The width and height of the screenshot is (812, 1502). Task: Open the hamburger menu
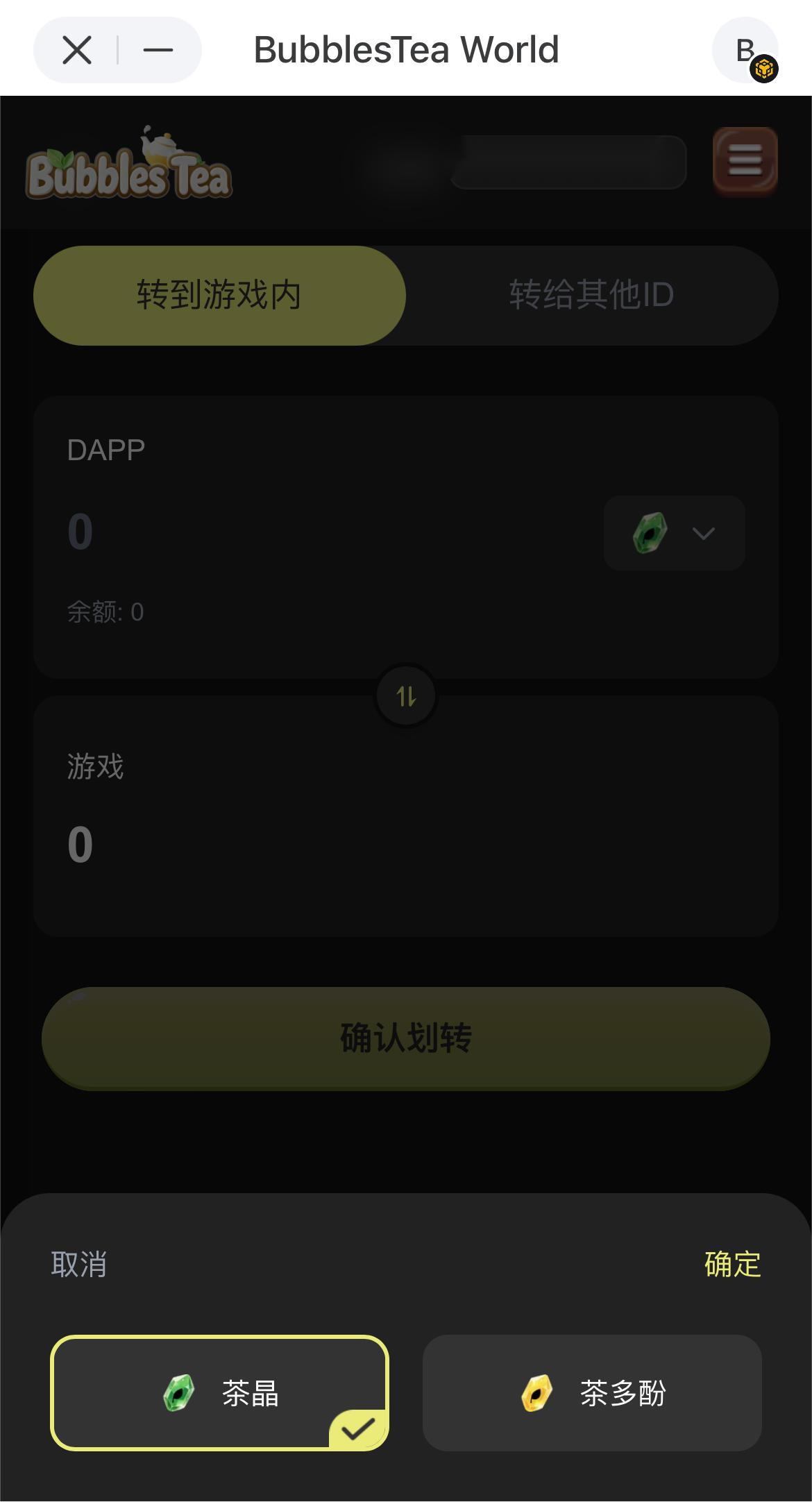coord(745,161)
